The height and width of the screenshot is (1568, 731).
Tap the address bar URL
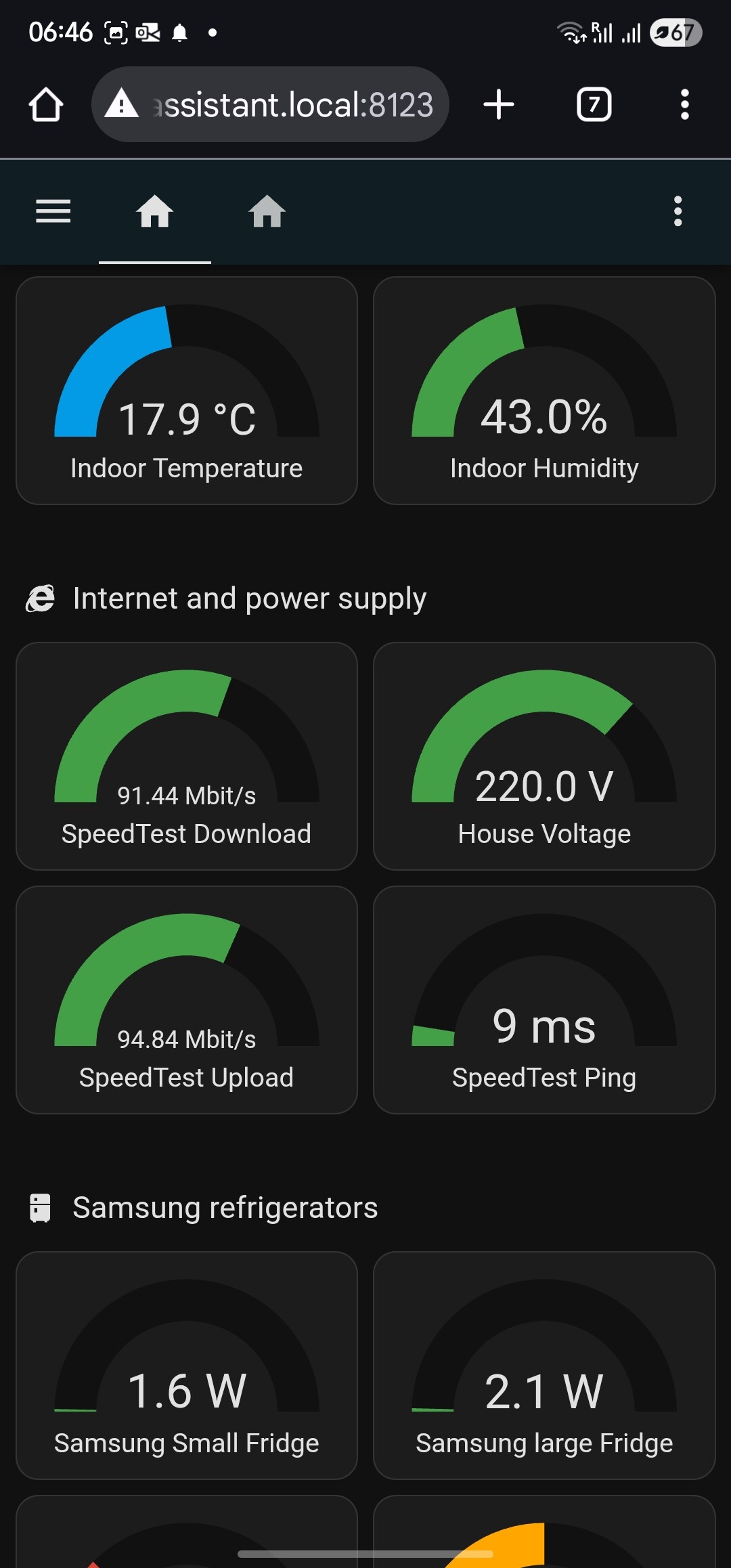[291, 105]
